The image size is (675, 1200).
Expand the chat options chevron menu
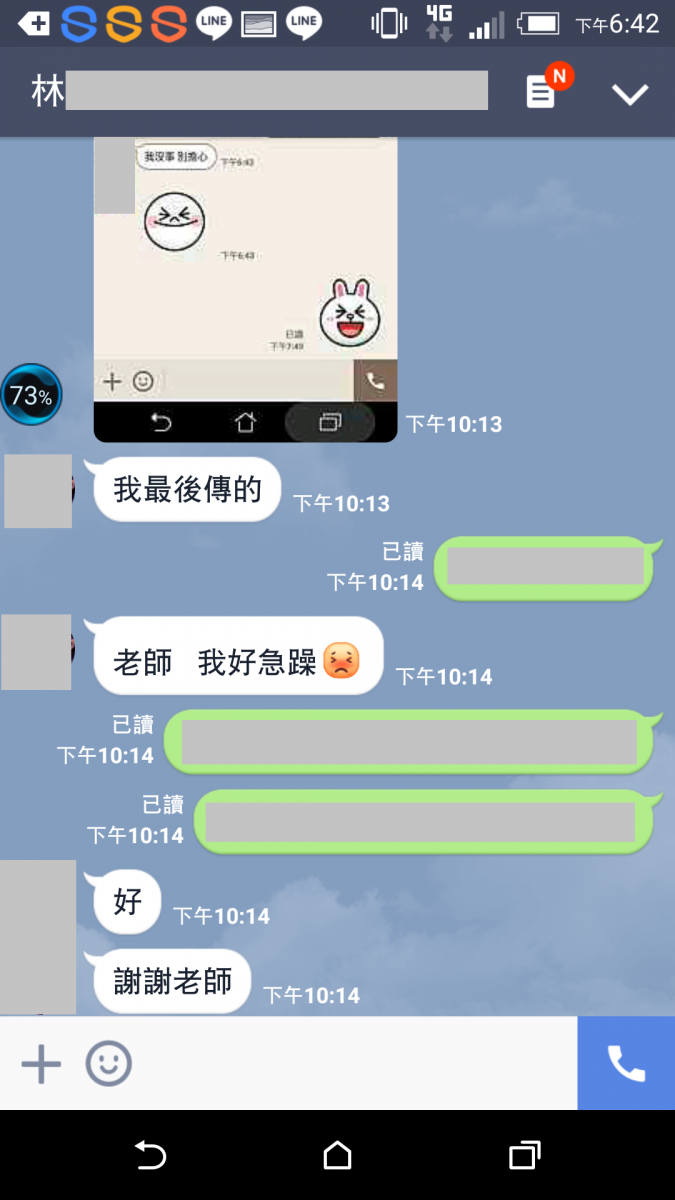click(x=630, y=94)
